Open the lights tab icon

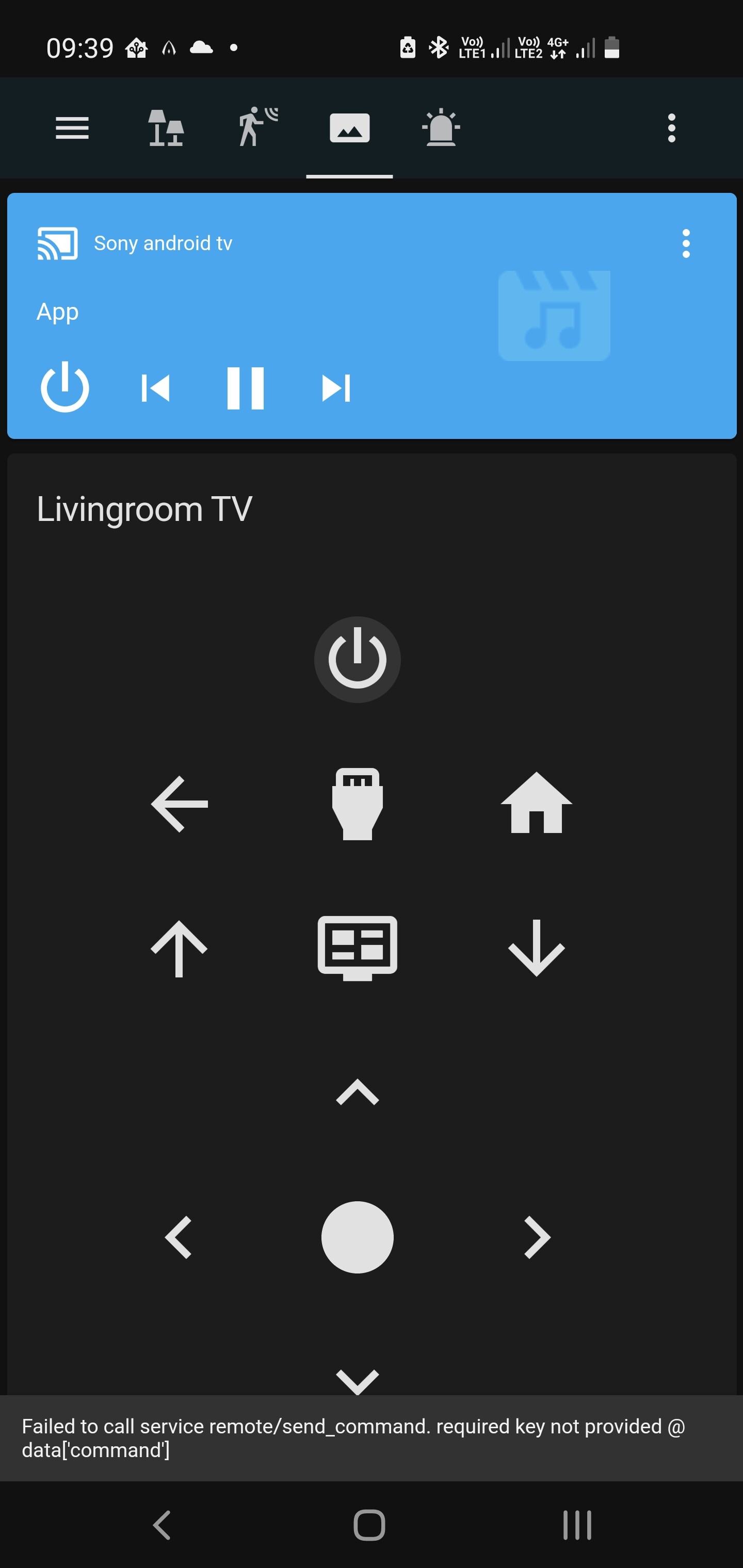(x=166, y=128)
